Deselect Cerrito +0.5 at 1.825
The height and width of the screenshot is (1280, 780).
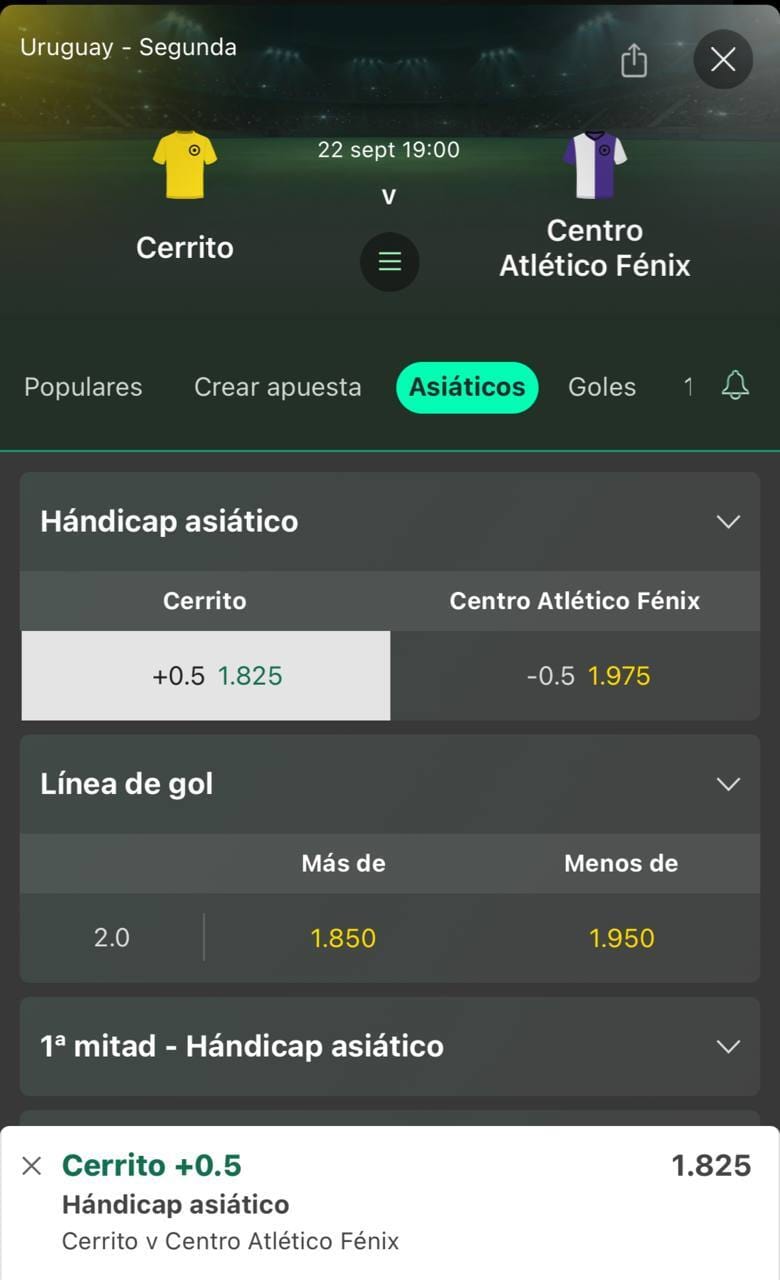[x=205, y=676]
